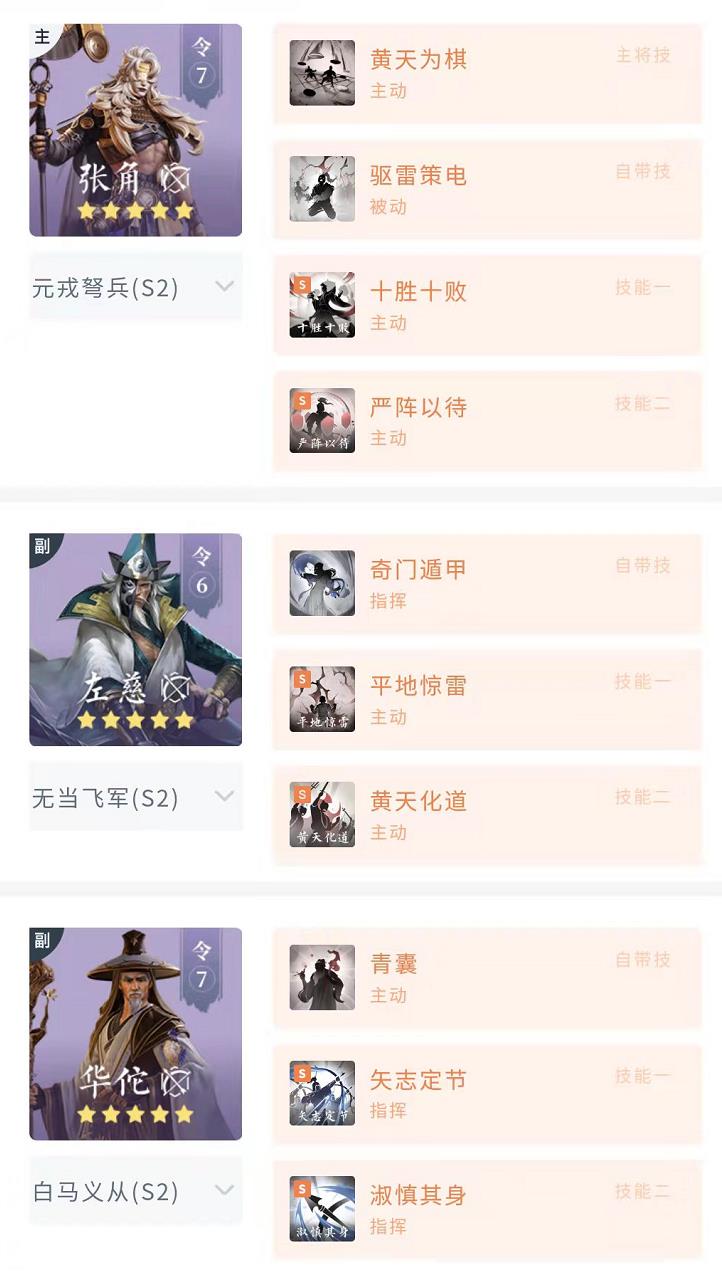This screenshot has height=1272, width=722.
Task: Select the 淑慎其身 skill icon
Action: (321, 1208)
